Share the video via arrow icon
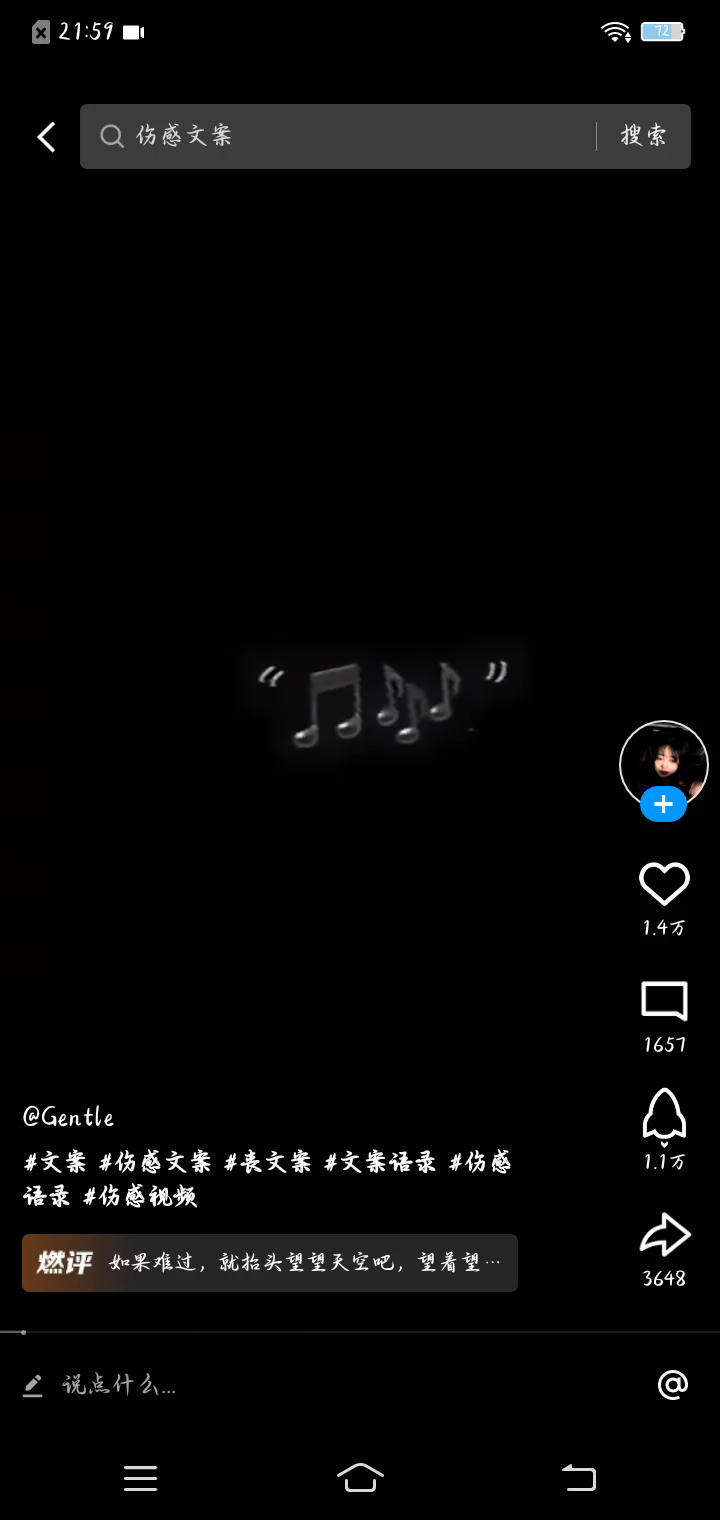 pos(664,1236)
